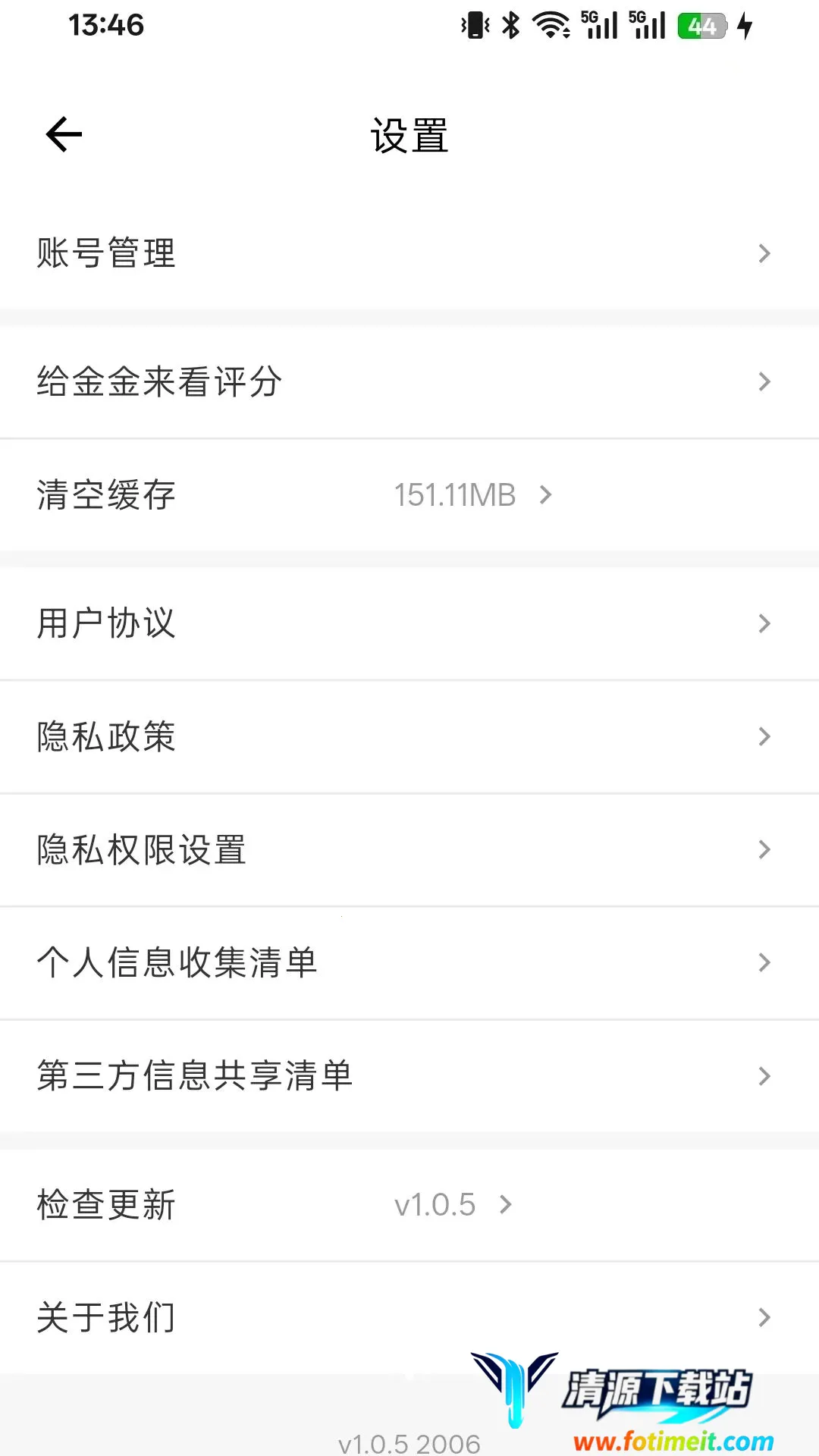Open 第三方信息共享清单
Image resolution: width=819 pixels, height=1456 pixels.
[409, 1076]
